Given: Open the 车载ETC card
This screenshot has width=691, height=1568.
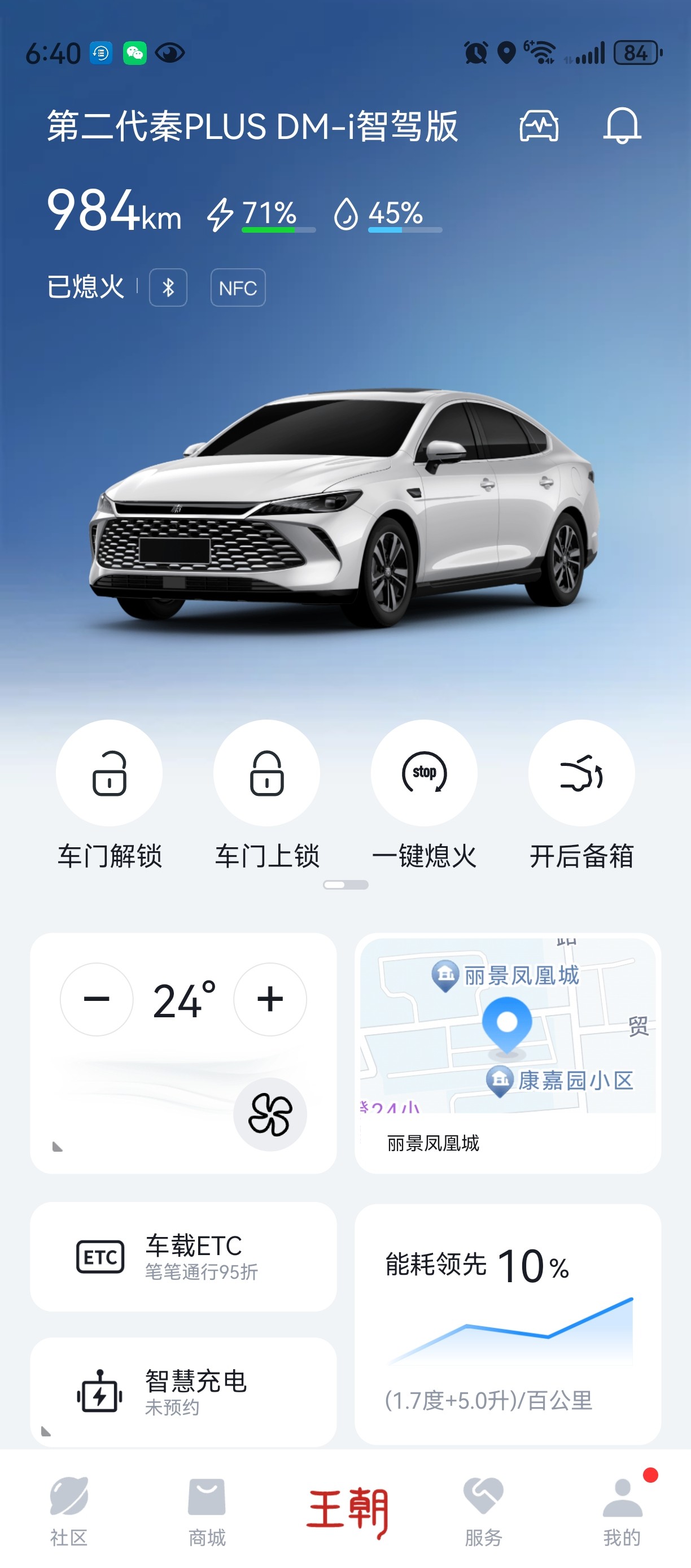Looking at the screenshot, I should pos(183,1256).
